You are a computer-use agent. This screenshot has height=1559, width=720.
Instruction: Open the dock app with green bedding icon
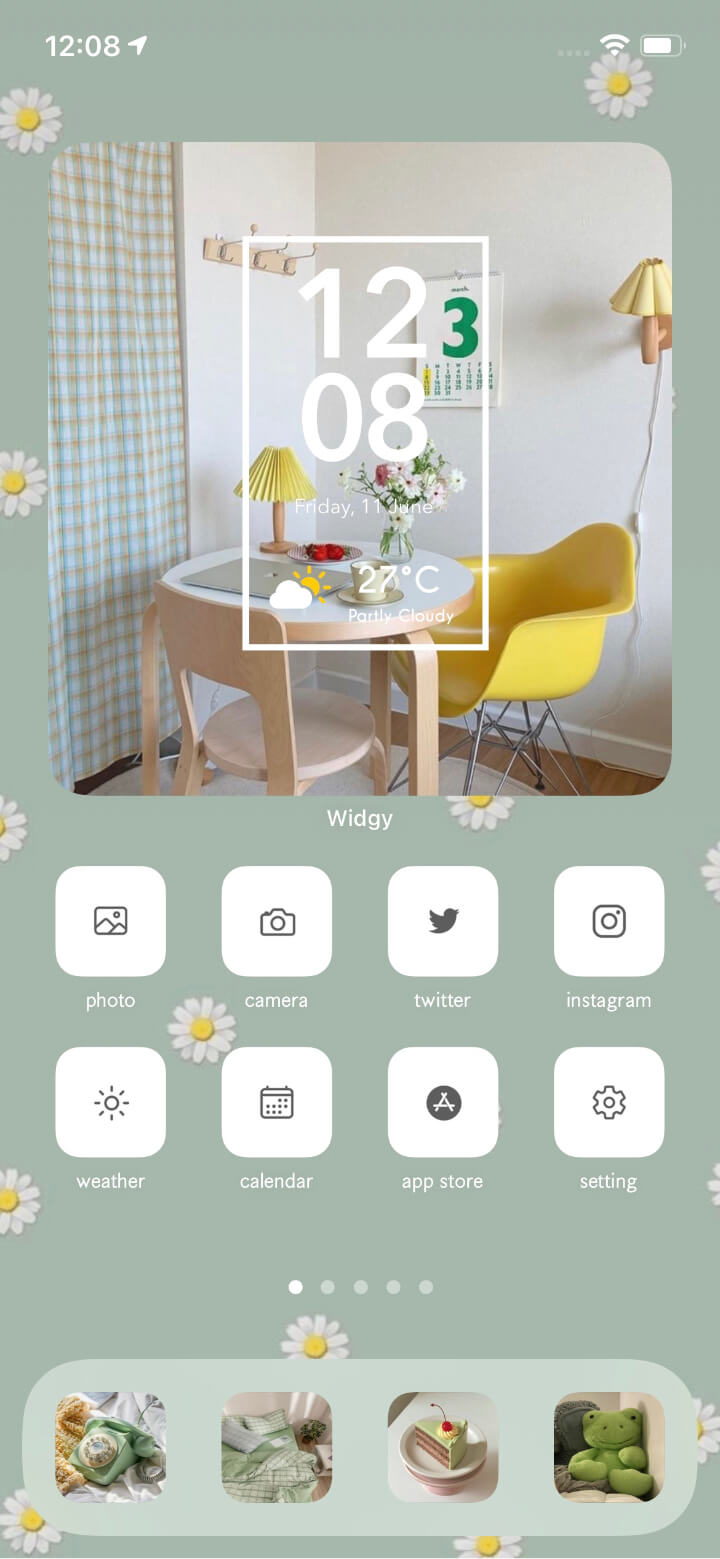(277, 1447)
